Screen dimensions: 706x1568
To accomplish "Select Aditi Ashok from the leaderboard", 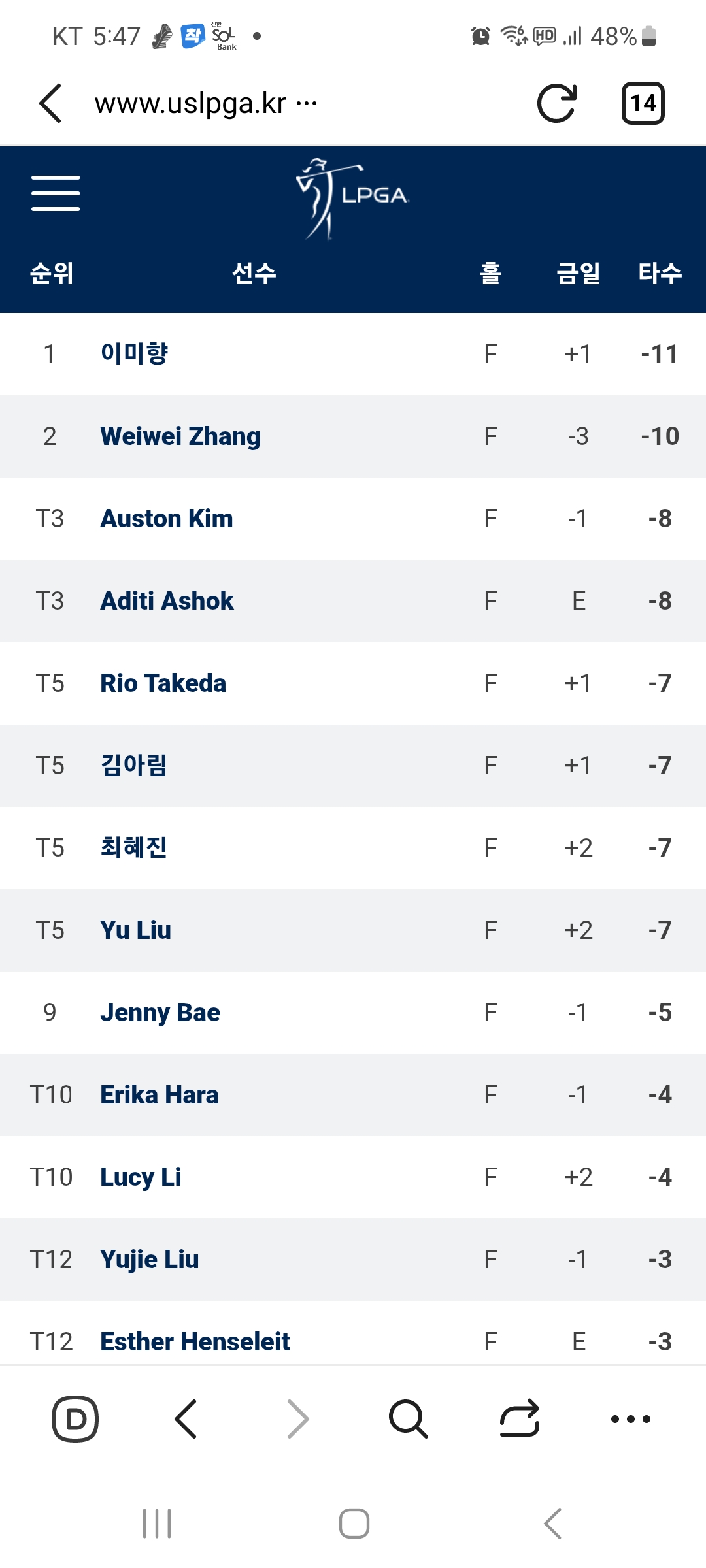I will tap(167, 600).
